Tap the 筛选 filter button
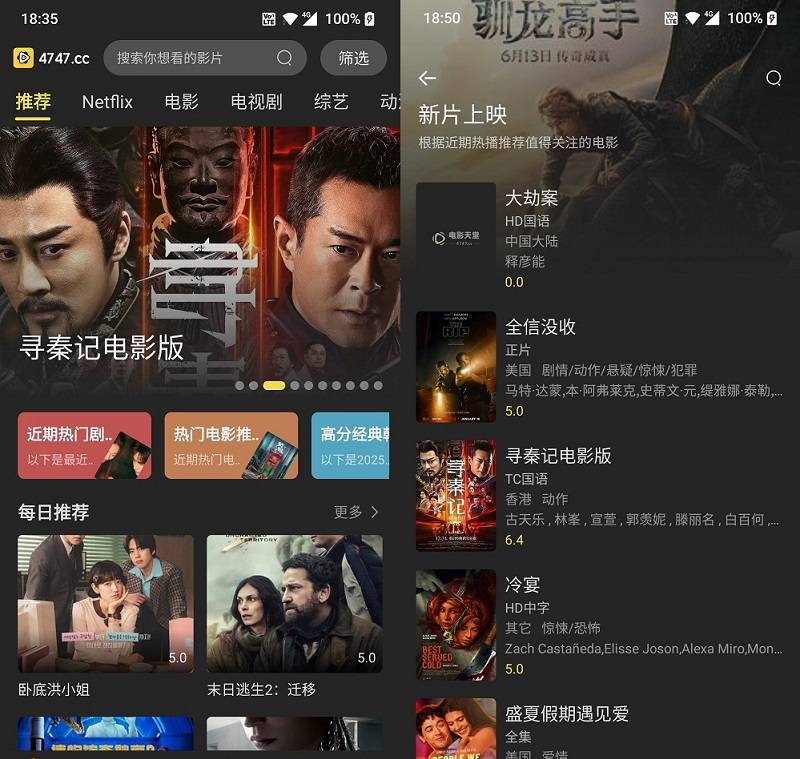The height and width of the screenshot is (759, 800). (353, 58)
